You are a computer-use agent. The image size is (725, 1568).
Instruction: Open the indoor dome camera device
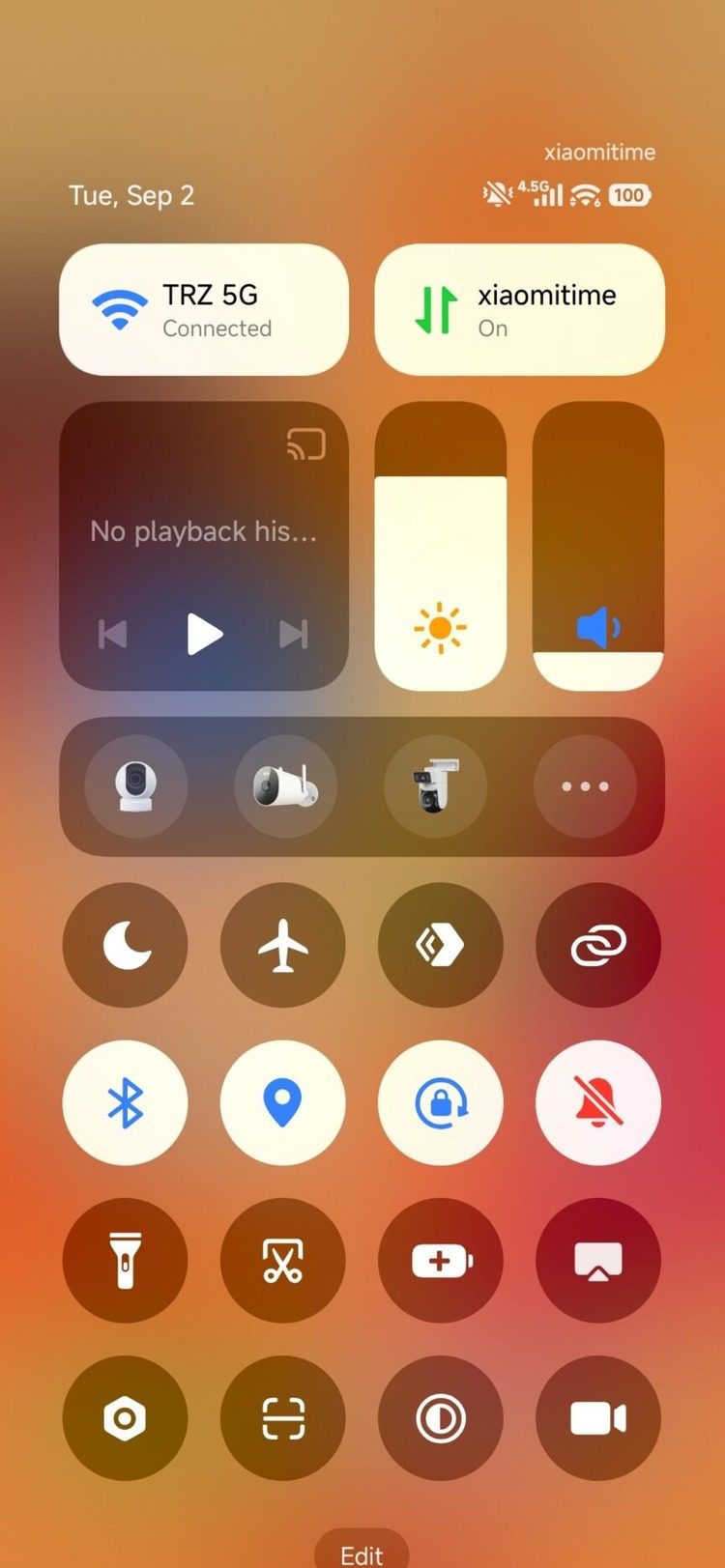(x=135, y=786)
